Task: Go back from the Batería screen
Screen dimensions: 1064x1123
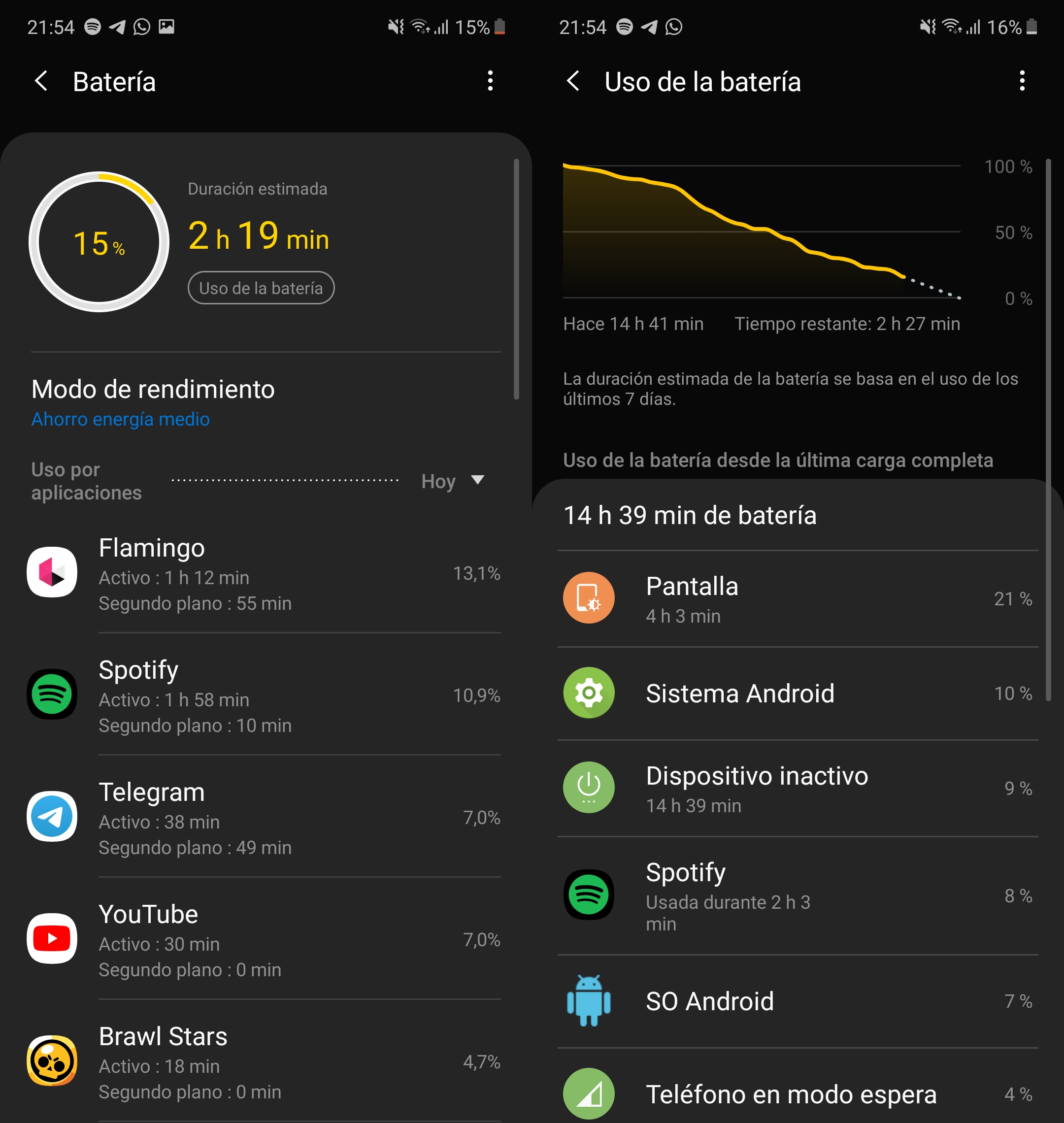Action: coord(41,81)
